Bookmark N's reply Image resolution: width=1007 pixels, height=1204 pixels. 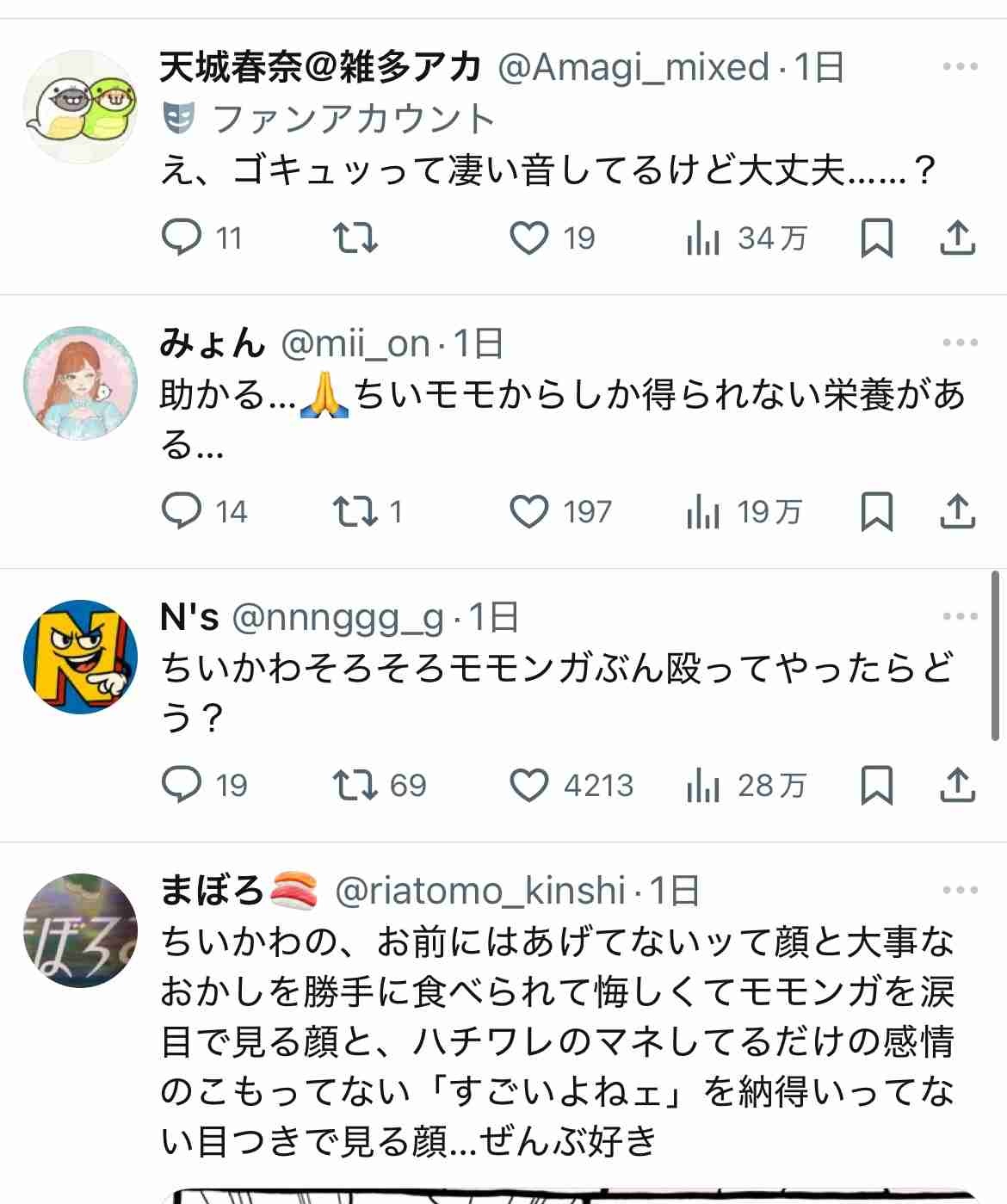point(876,786)
